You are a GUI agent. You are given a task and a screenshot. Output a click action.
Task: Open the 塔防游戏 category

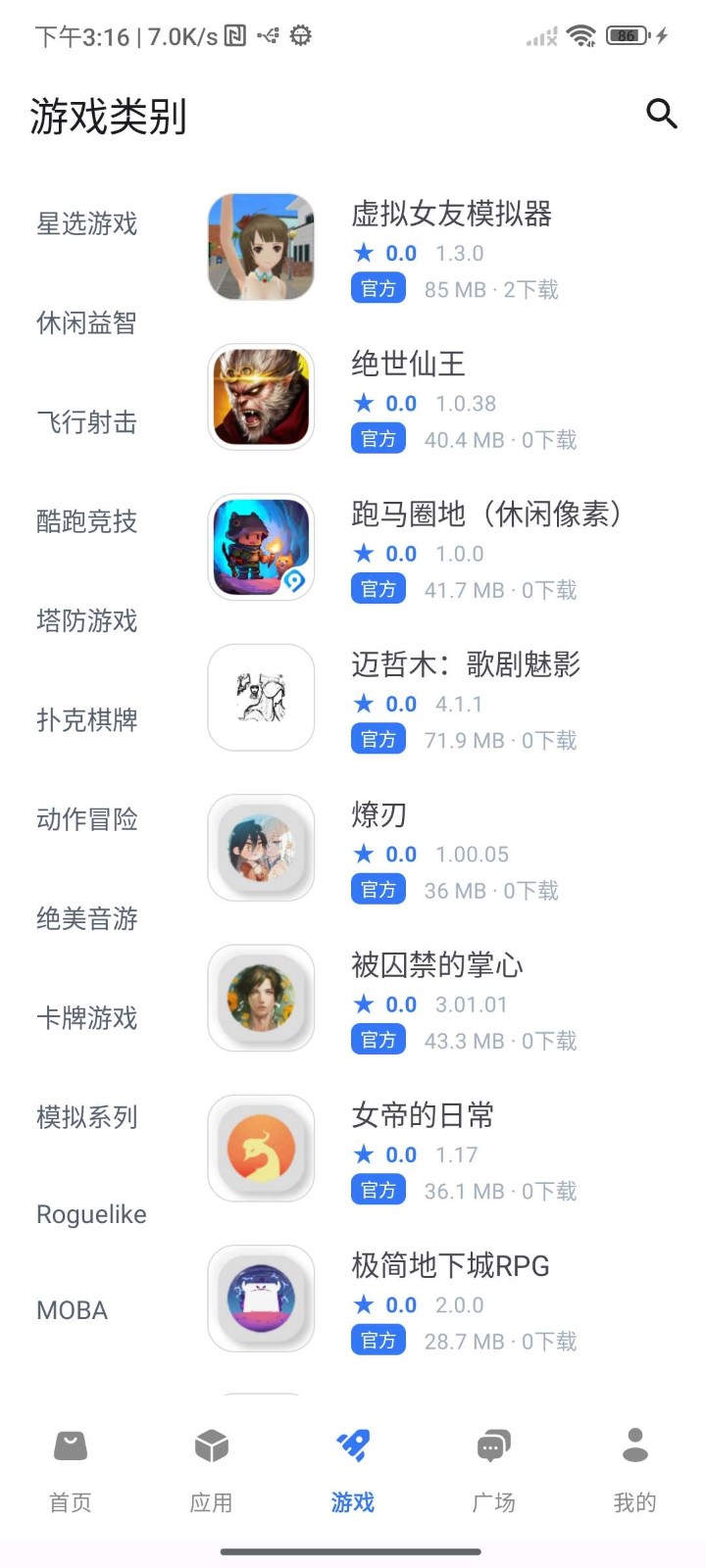(x=86, y=620)
